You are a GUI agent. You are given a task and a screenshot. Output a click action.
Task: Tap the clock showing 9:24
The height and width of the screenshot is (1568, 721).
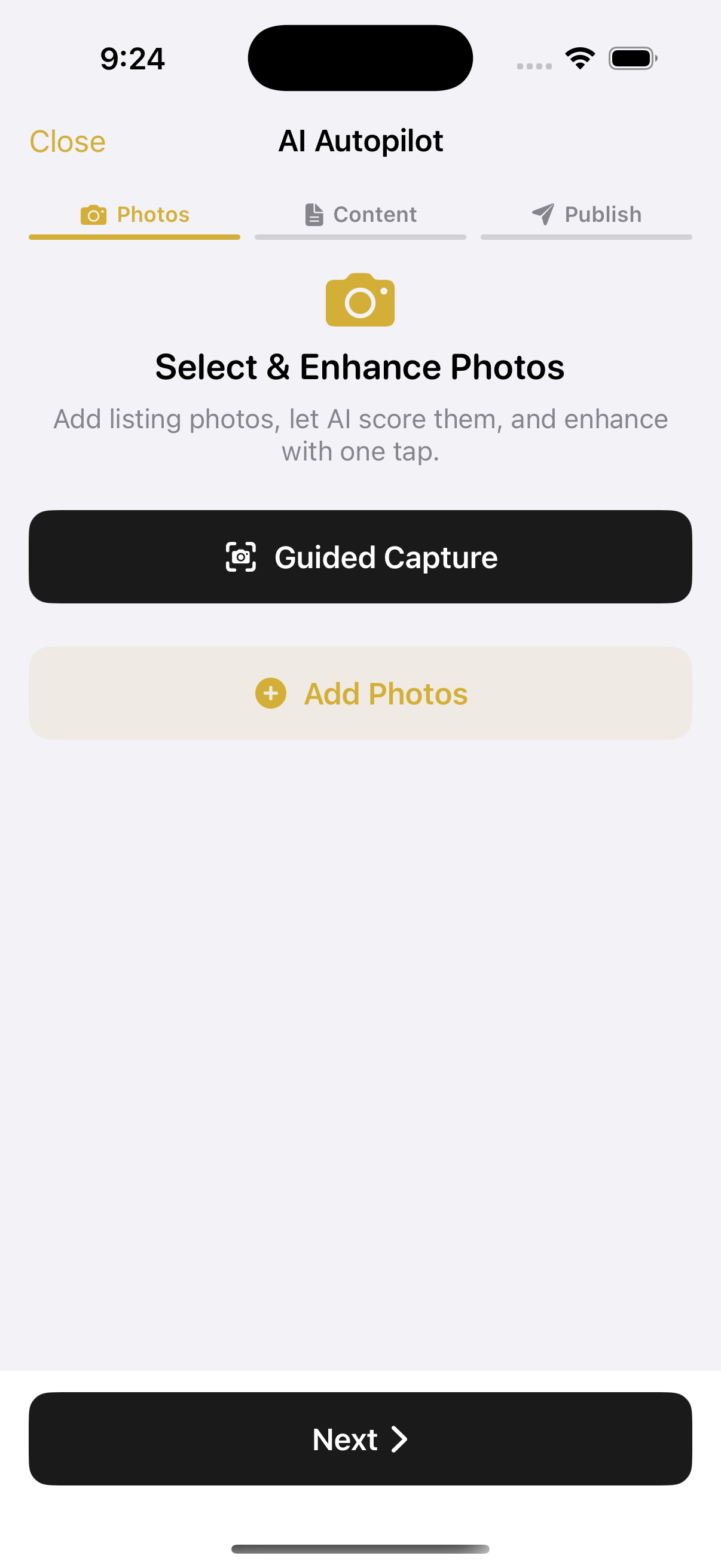click(x=132, y=58)
